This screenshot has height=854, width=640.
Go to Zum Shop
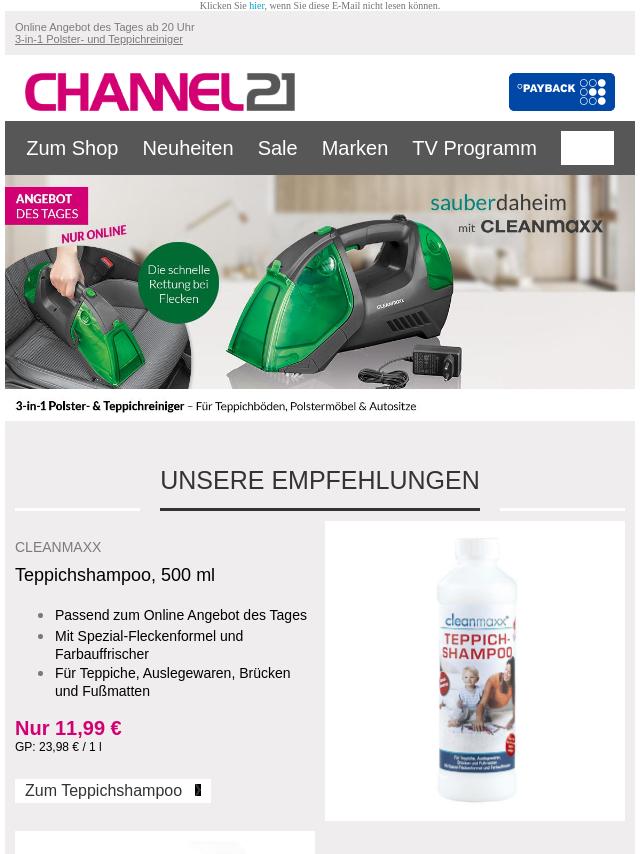pyautogui.click(x=72, y=148)
